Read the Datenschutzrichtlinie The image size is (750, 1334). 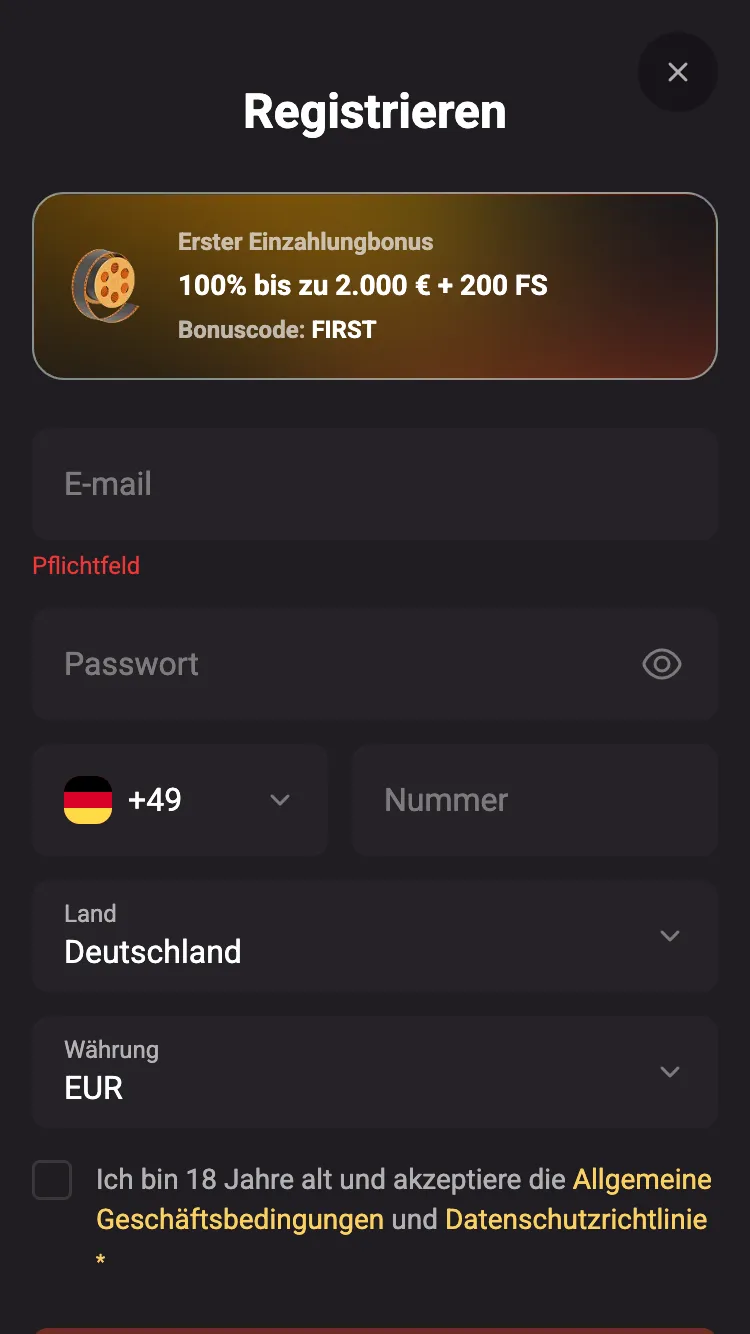pos(576,1220)
